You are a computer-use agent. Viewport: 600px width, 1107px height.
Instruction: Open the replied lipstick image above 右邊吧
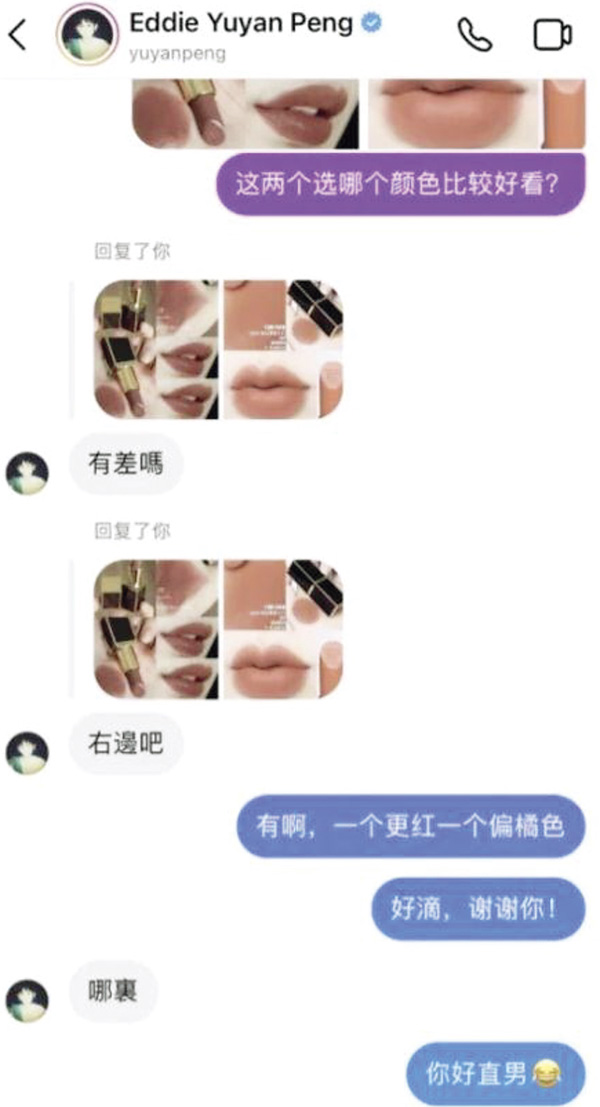coord(219,627)
